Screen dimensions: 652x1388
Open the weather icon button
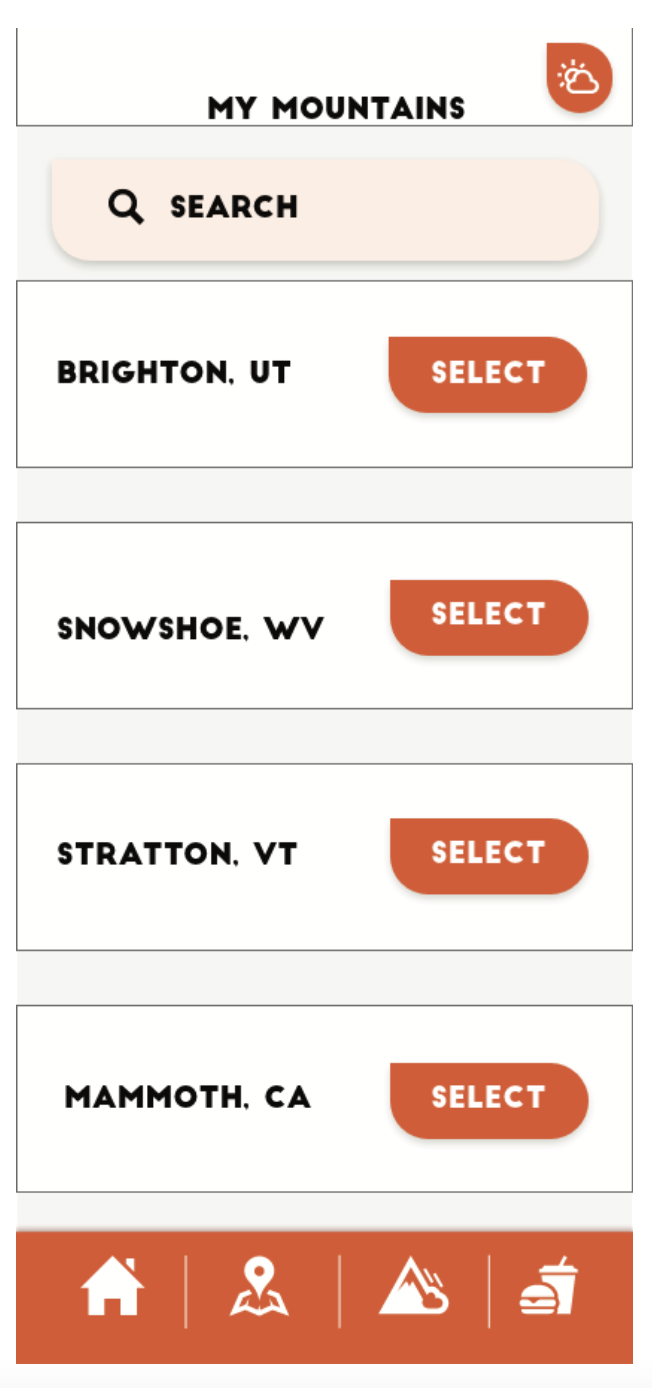coord(579,78)
